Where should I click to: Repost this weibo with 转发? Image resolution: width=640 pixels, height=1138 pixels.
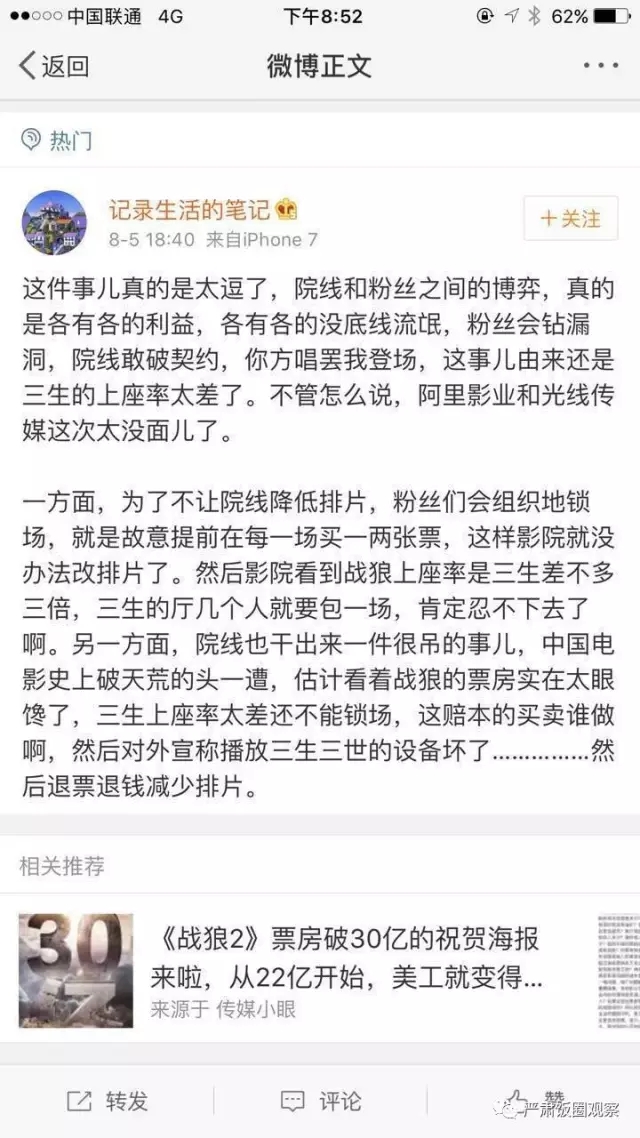point(107,1101)
